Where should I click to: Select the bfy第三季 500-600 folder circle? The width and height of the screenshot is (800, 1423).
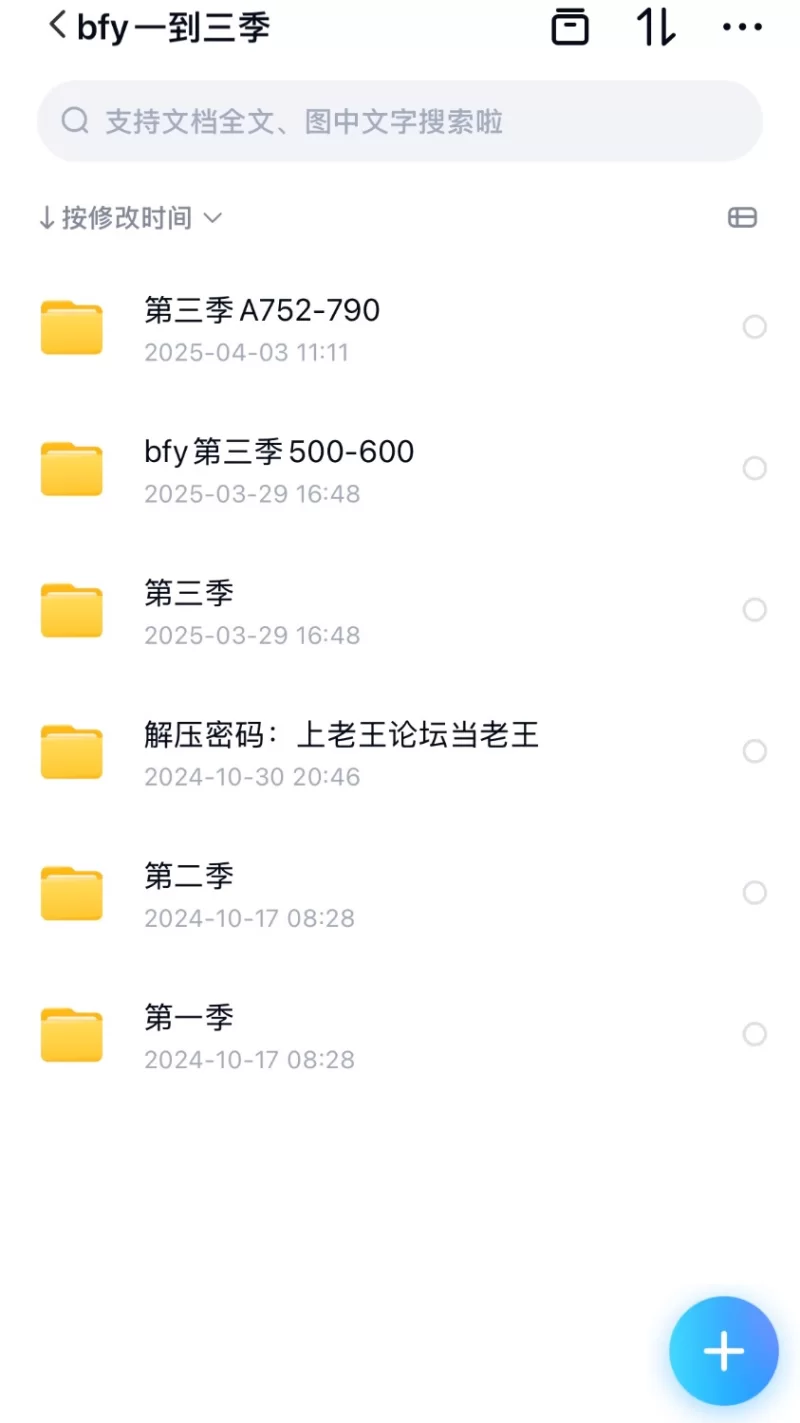click(x=755, y=468)
